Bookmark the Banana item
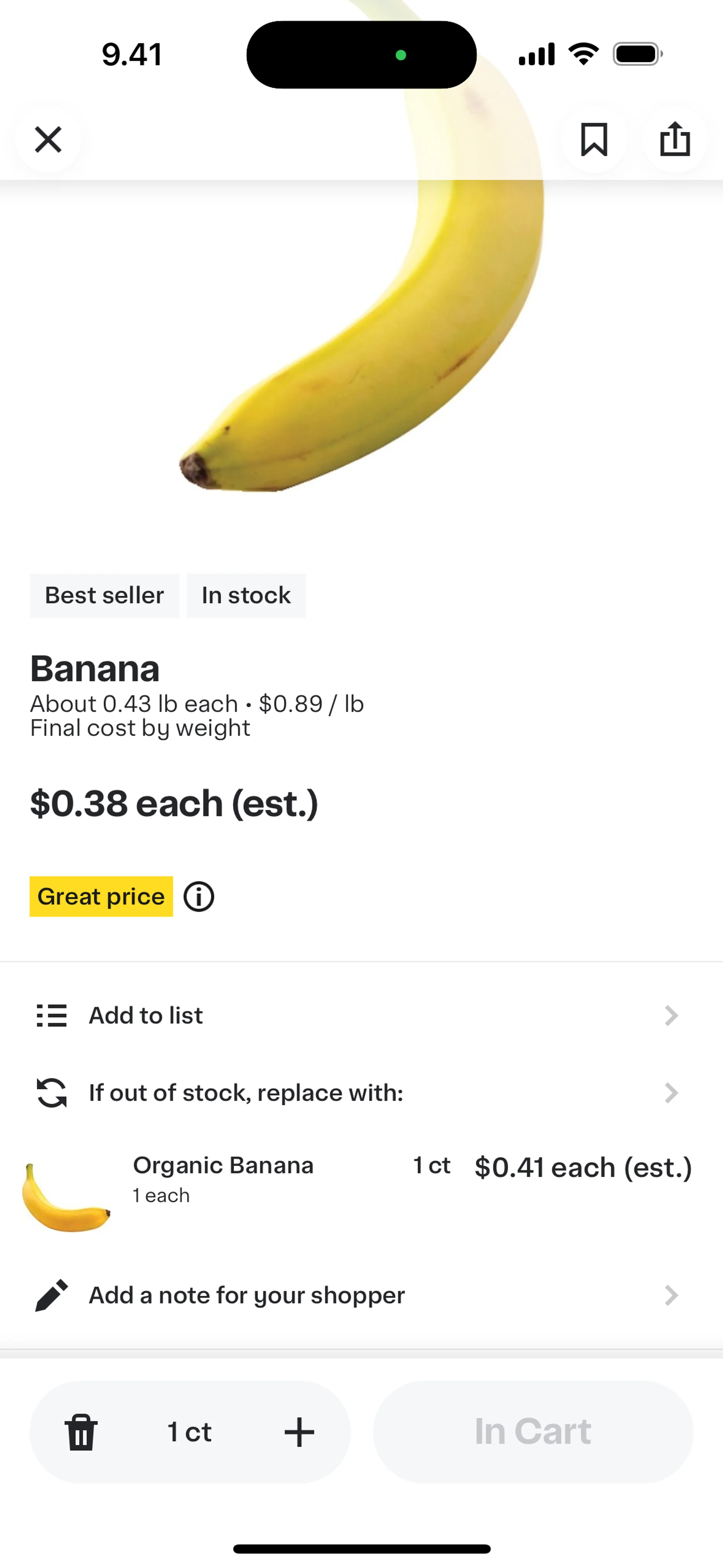This screenshot has height=1568, width=723. [593, 139]
